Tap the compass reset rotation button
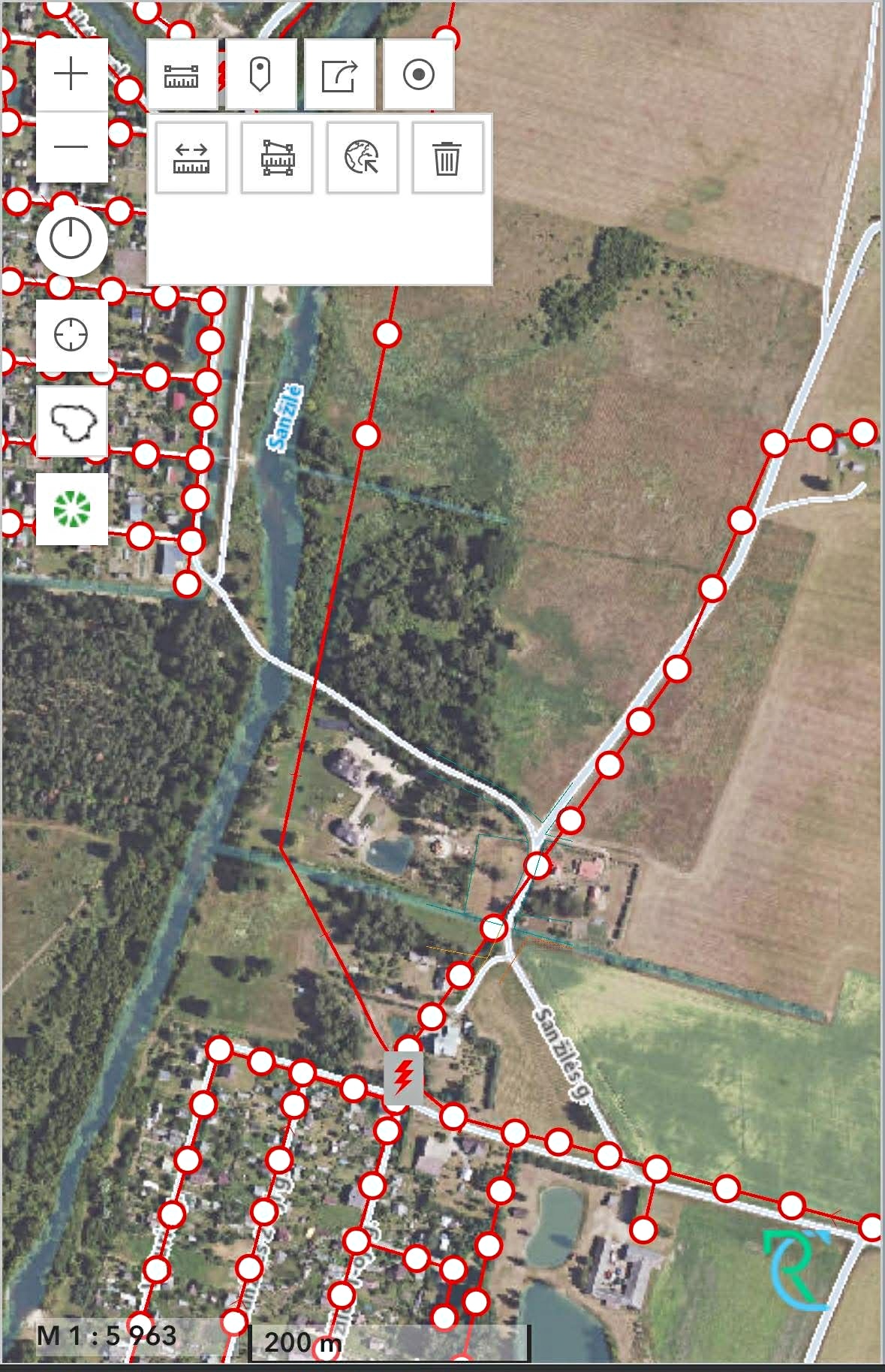This screenshot has width=885, height=1372. [x=71, y=240]
